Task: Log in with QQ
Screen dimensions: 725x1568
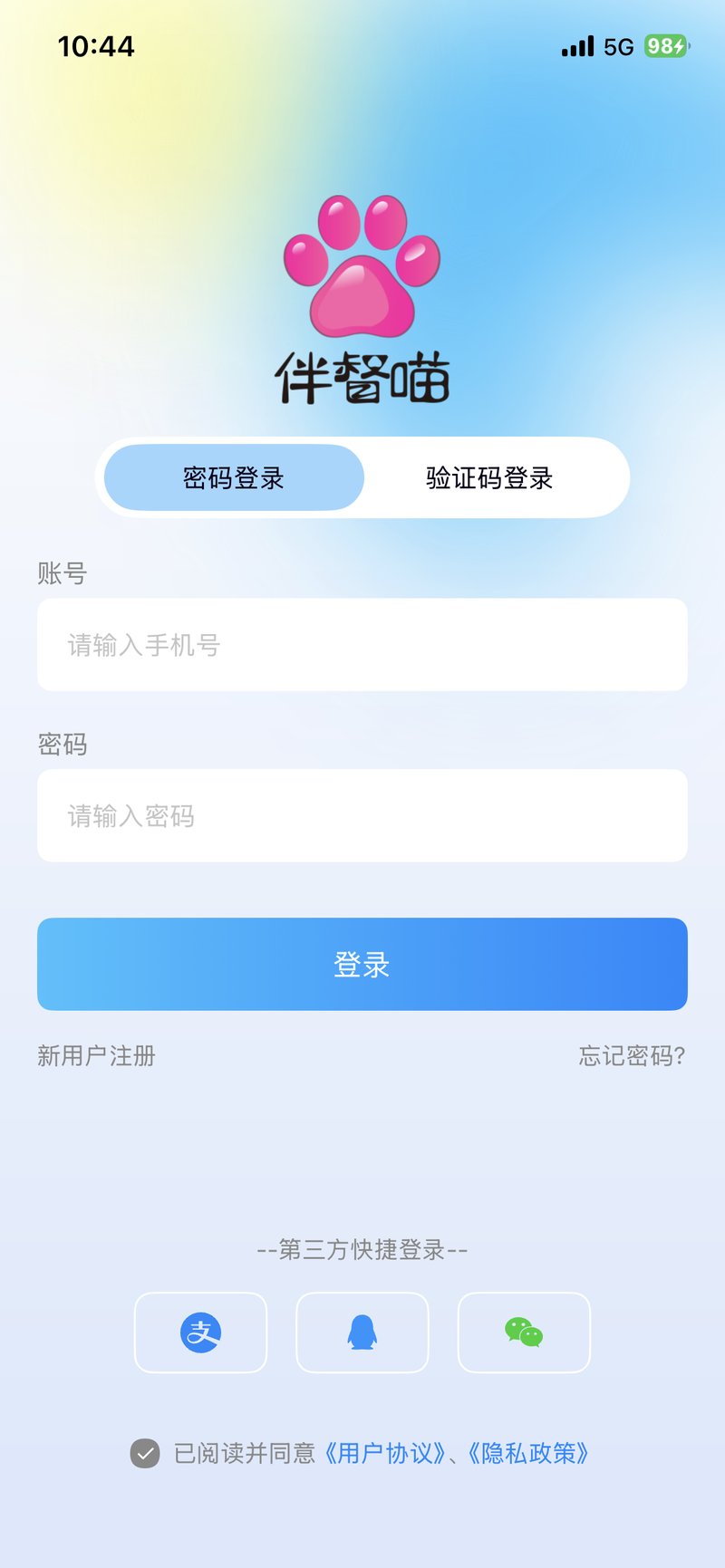Action: [x=362, y=1332]
